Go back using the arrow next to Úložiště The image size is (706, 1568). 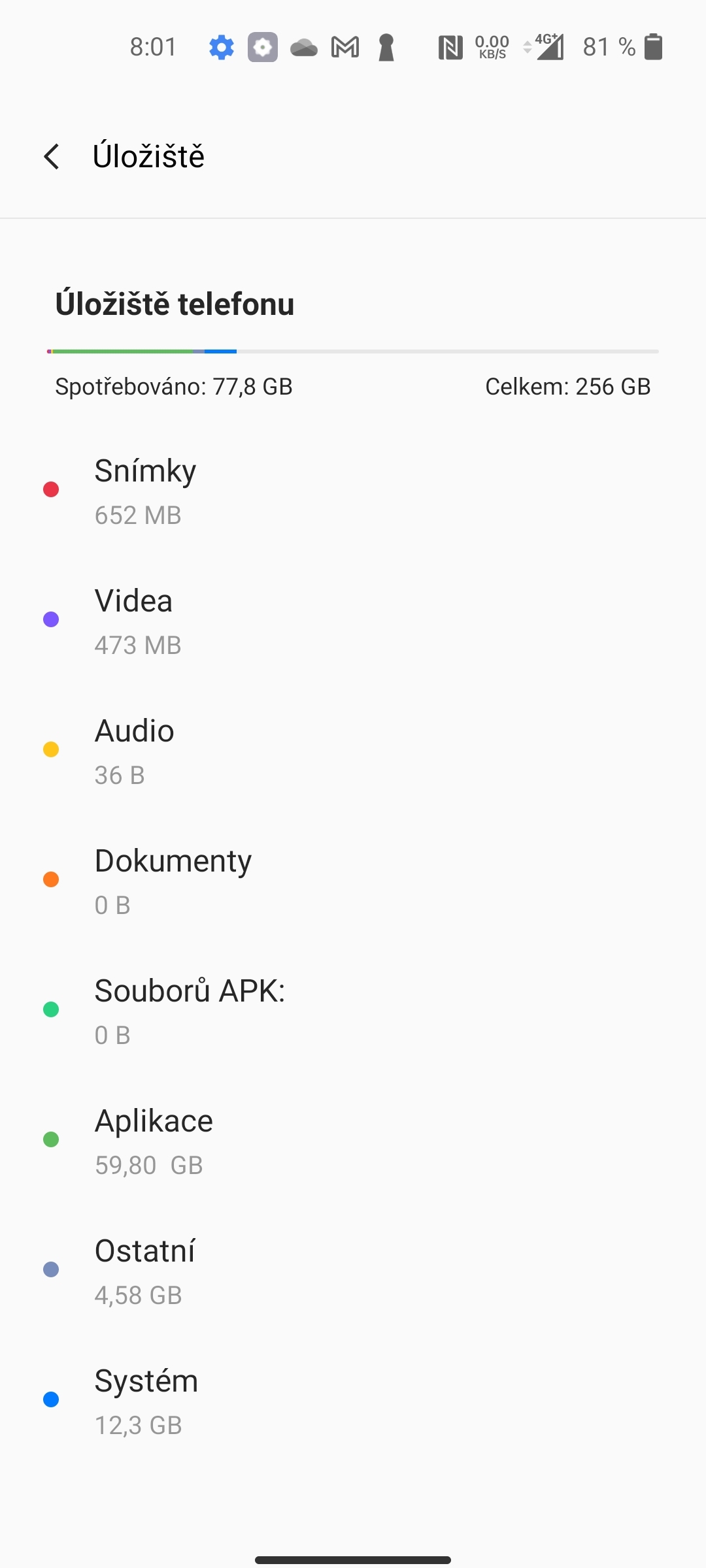(52, 156)
